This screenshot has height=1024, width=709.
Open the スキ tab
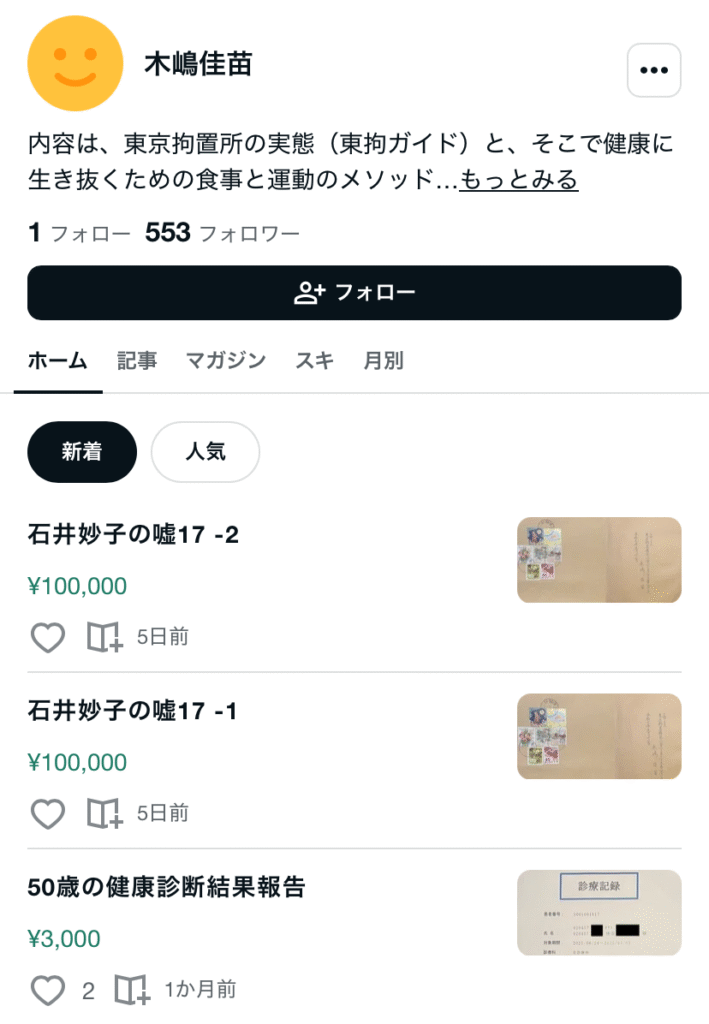[x=314, y=361]
